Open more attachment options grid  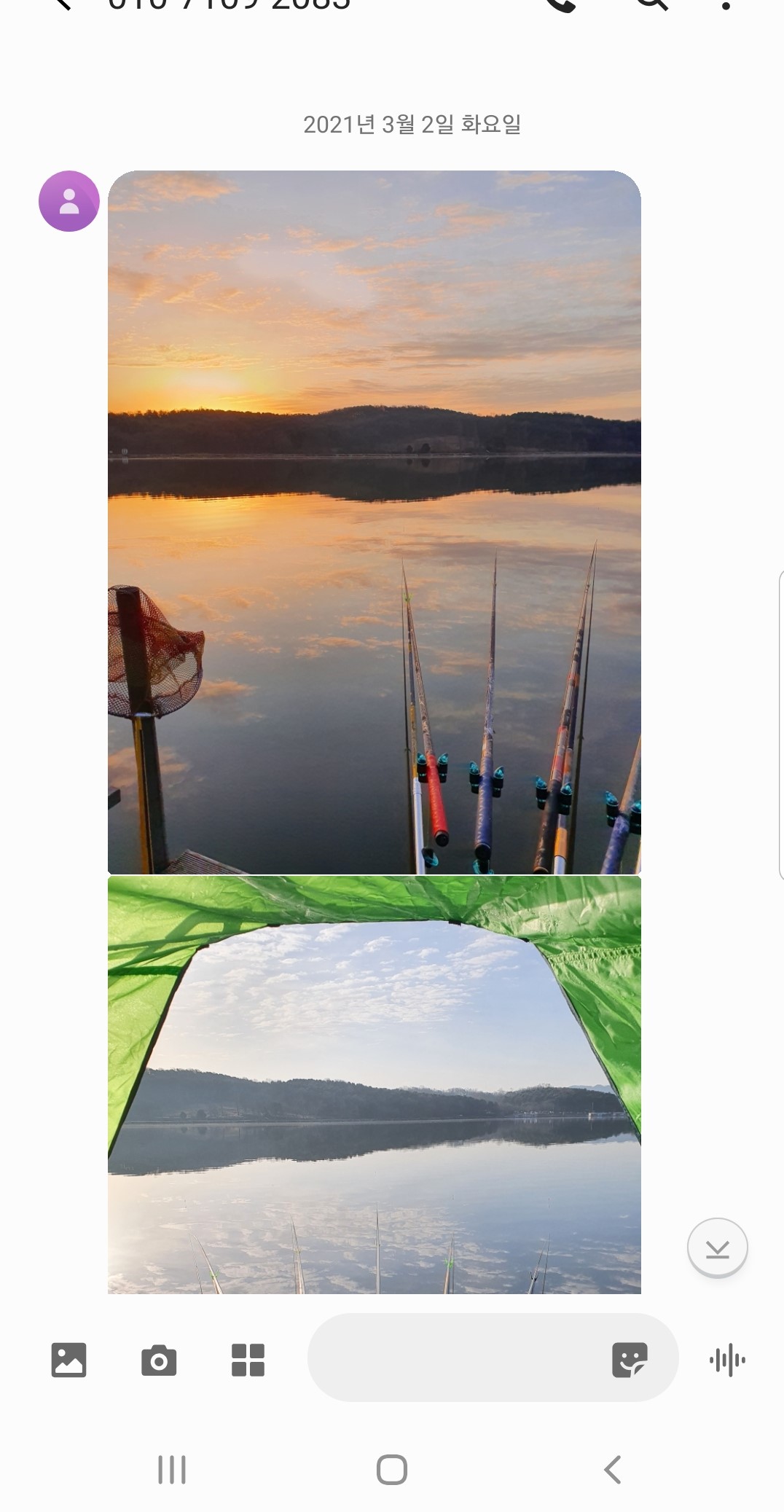coord(248,1360)
